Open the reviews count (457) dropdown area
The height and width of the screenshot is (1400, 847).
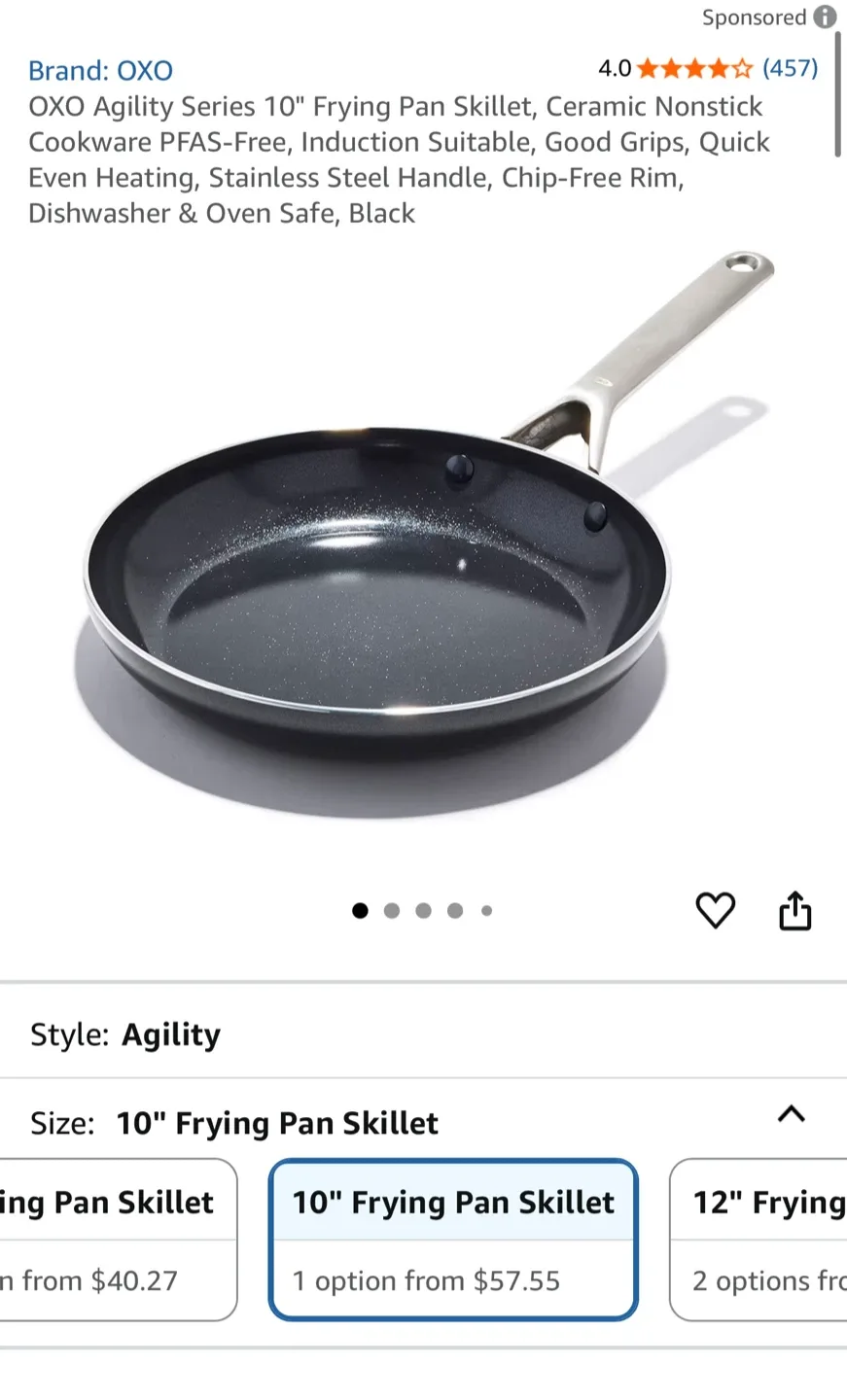click(x=791, y=68)
